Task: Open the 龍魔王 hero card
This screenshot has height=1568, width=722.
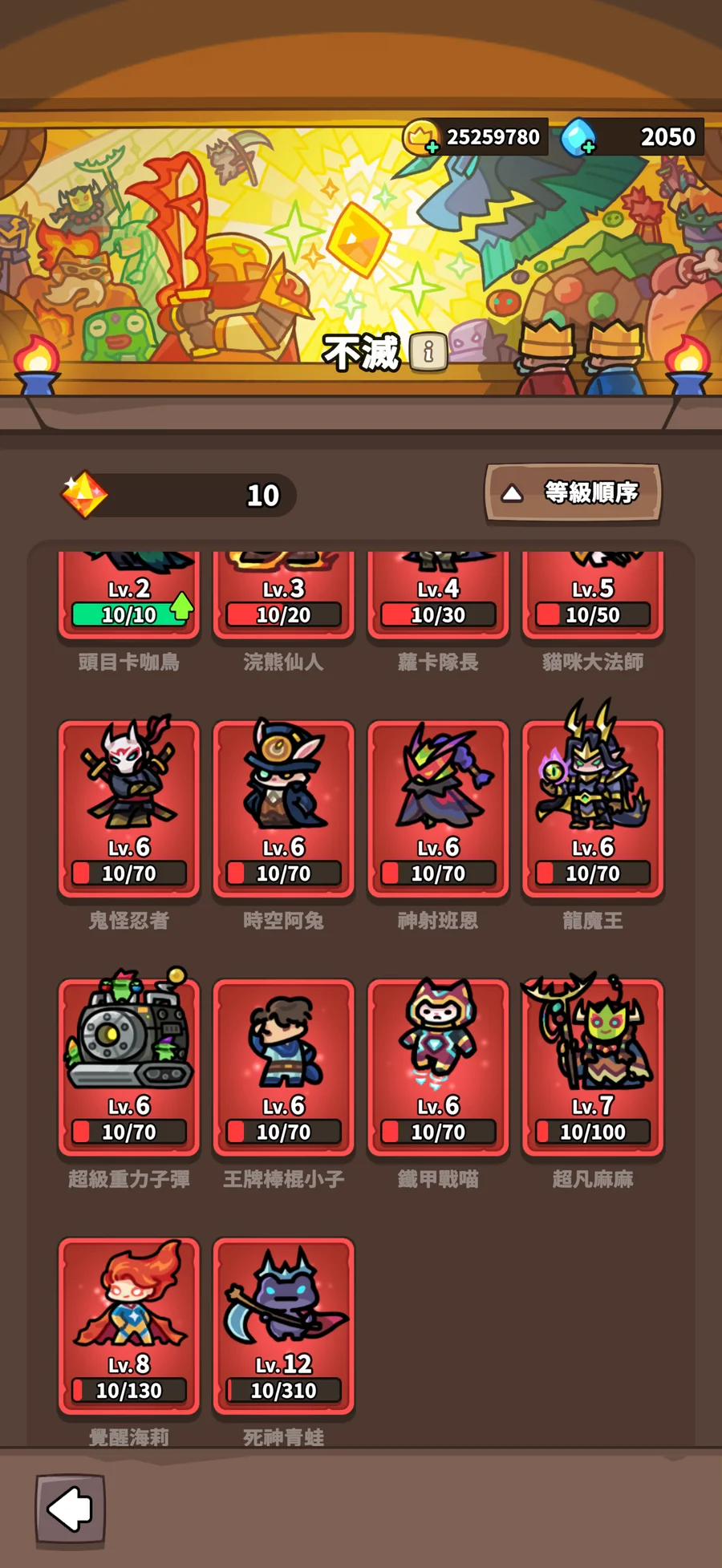Action: point(593,808)
